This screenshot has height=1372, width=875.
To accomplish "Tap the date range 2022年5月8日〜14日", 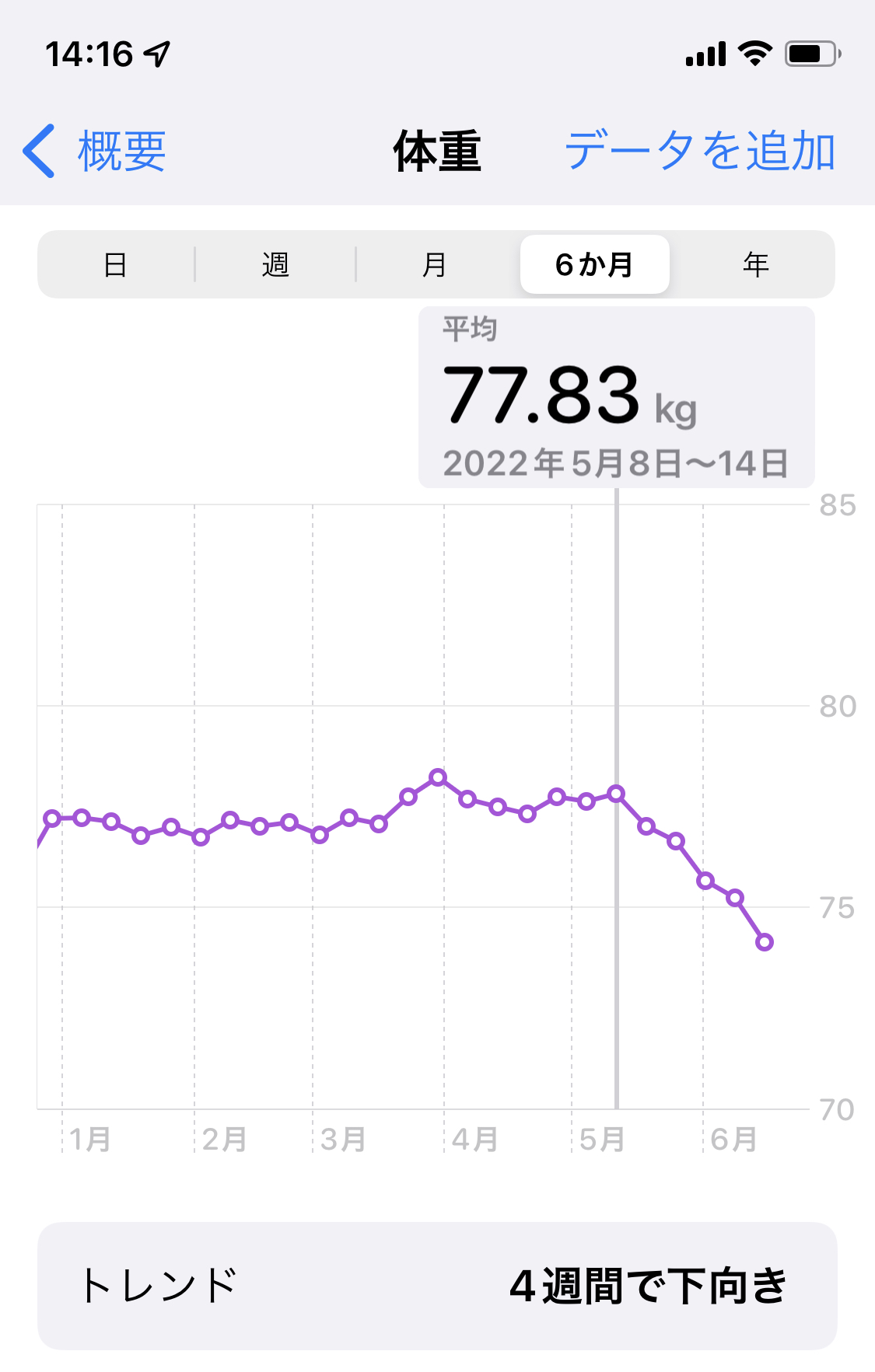I will (x=614, y=463).
